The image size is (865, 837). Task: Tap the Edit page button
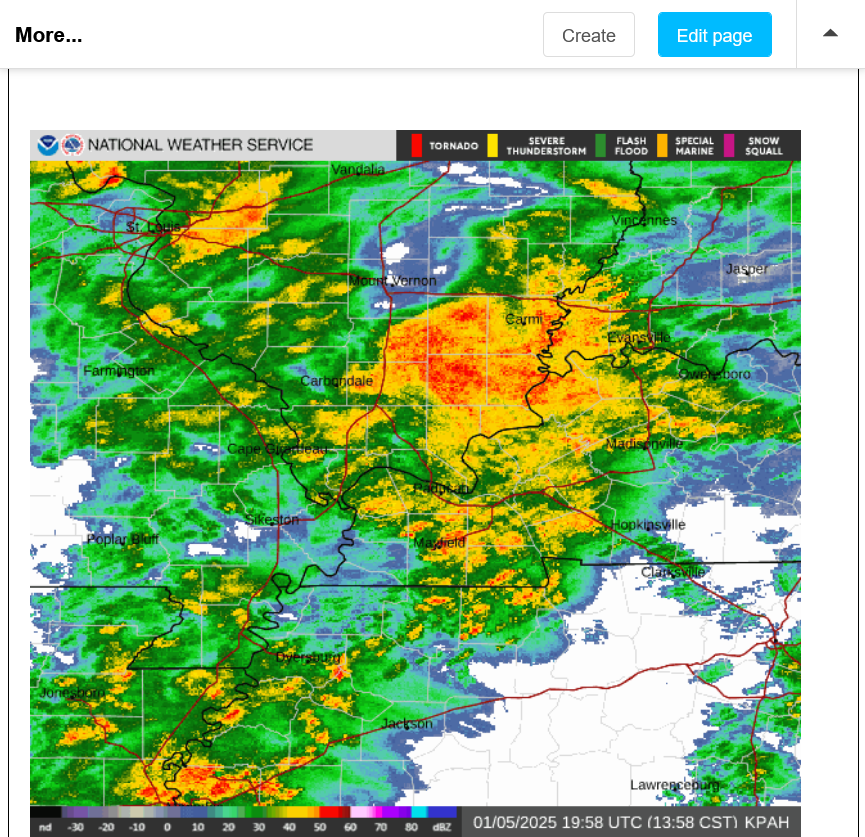pos(714,35)
